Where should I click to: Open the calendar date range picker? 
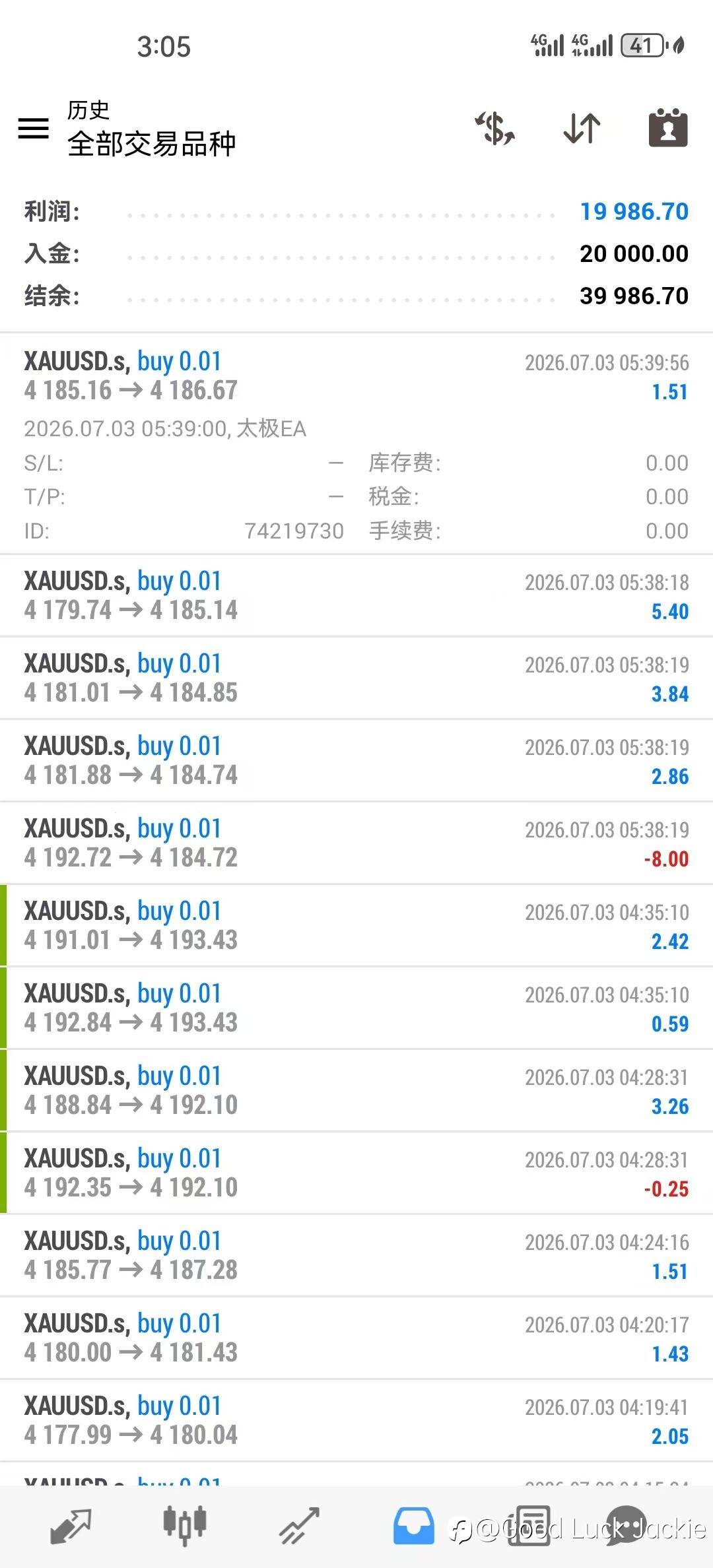point(668,127)
